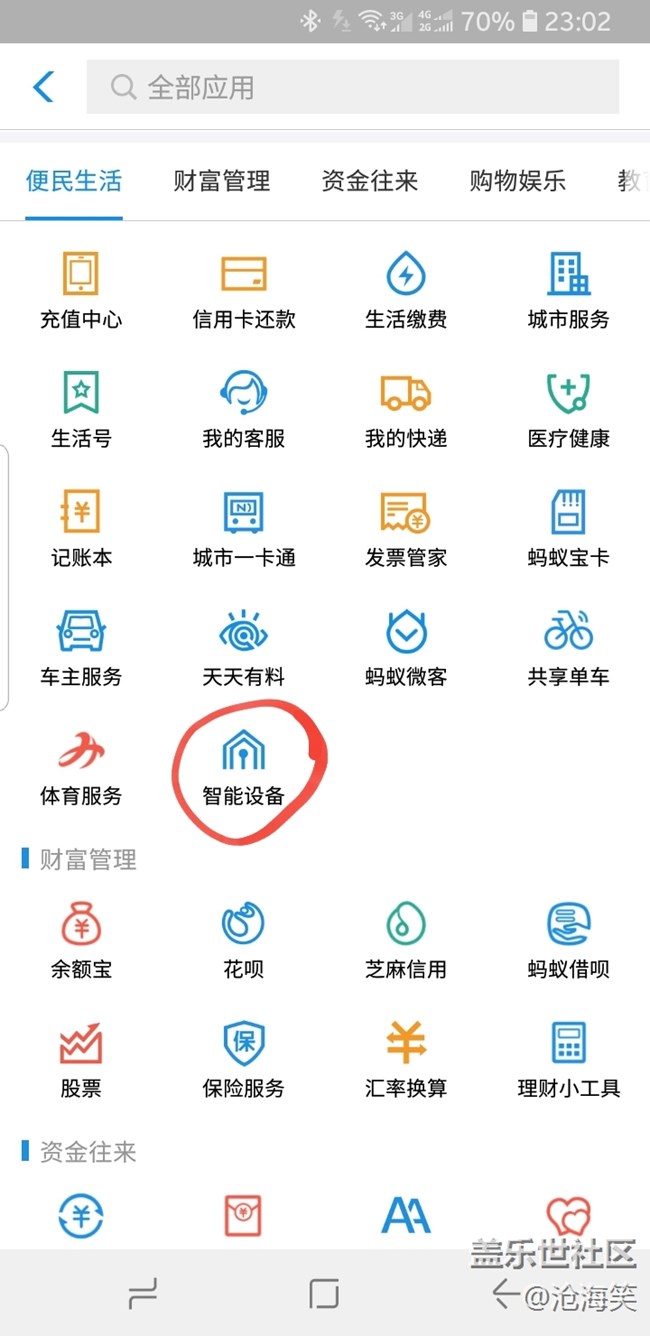Open the circled 智能设备 item
The height and width of the screenshot is (1336, 650).
tap(244, 766)
